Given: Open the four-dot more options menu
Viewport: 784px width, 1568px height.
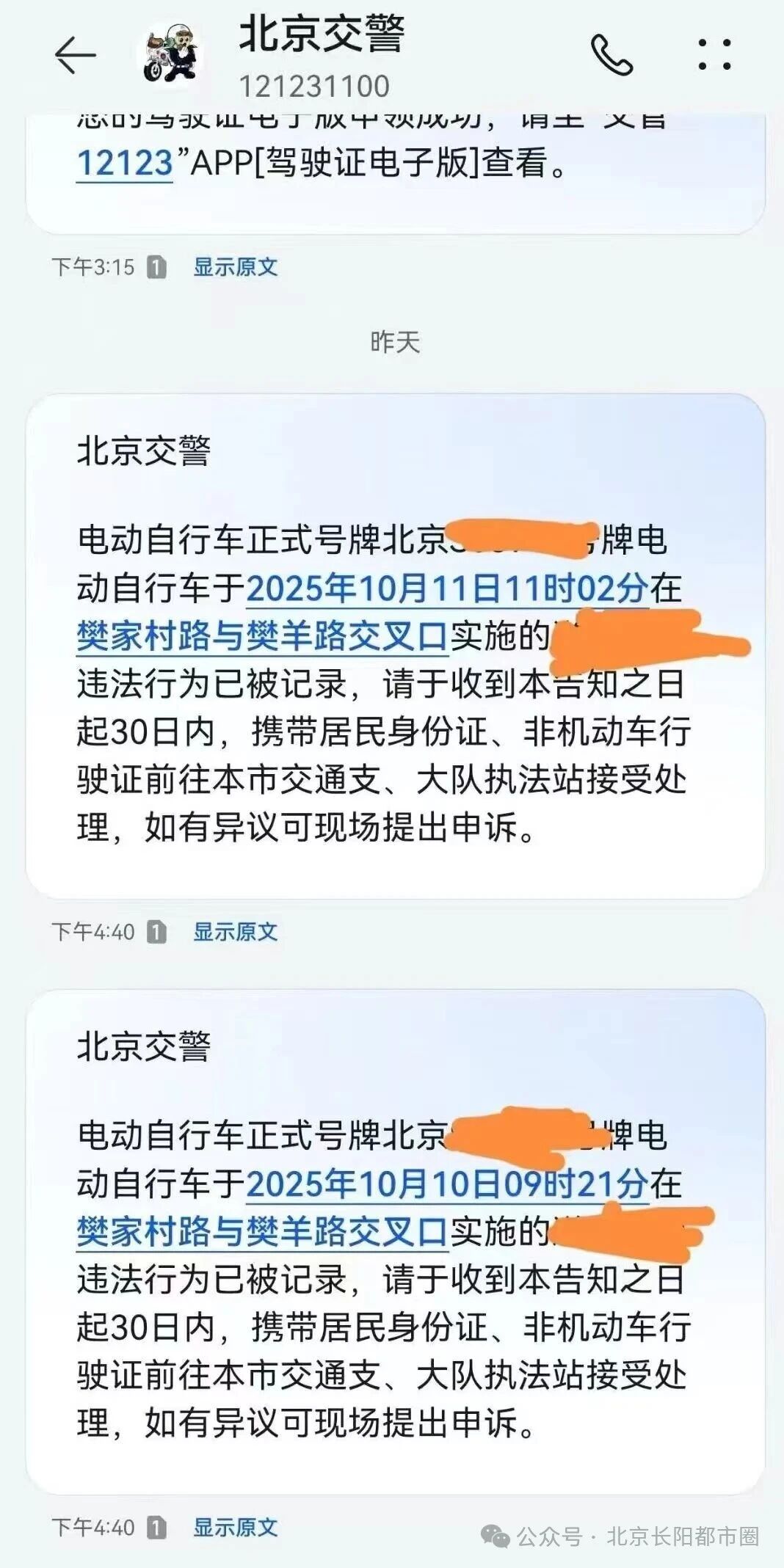Looking at the screenshot, I should 714,55.
